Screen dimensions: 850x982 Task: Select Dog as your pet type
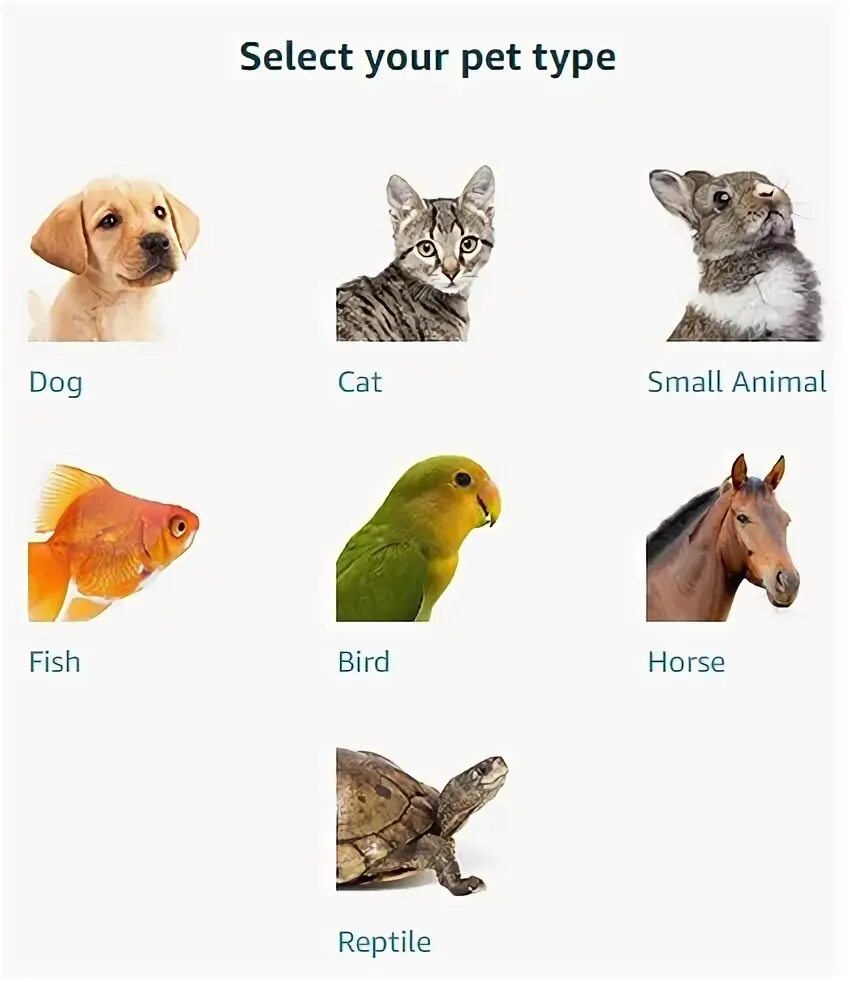coord(114,261)
